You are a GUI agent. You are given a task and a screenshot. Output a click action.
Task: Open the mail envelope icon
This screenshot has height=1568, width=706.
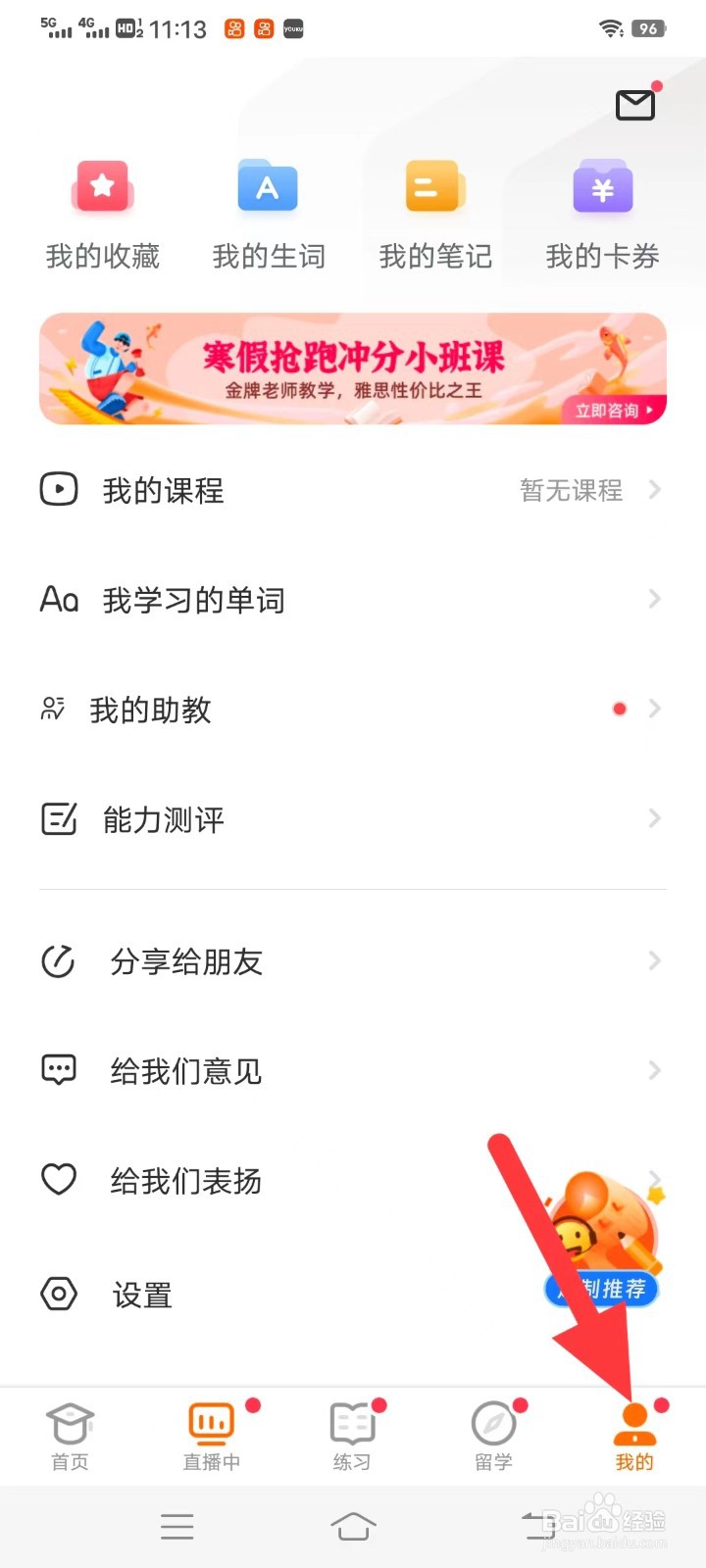point(634,104)
